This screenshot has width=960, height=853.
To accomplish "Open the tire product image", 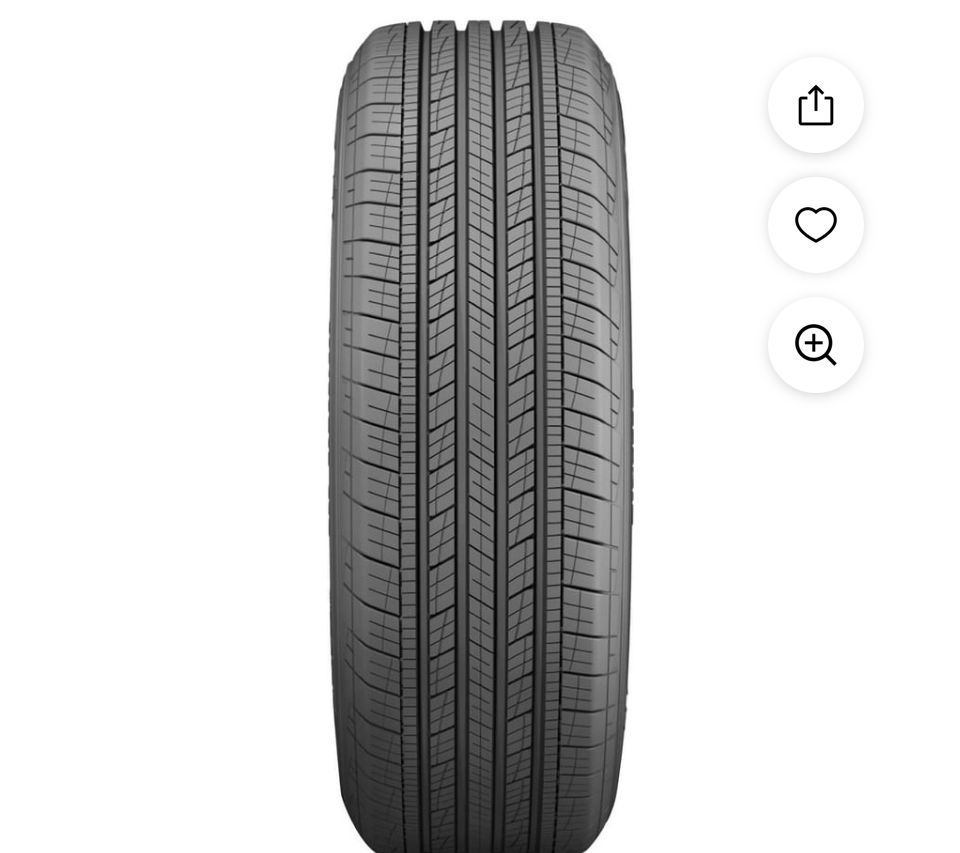I will [x=480, y=430].
